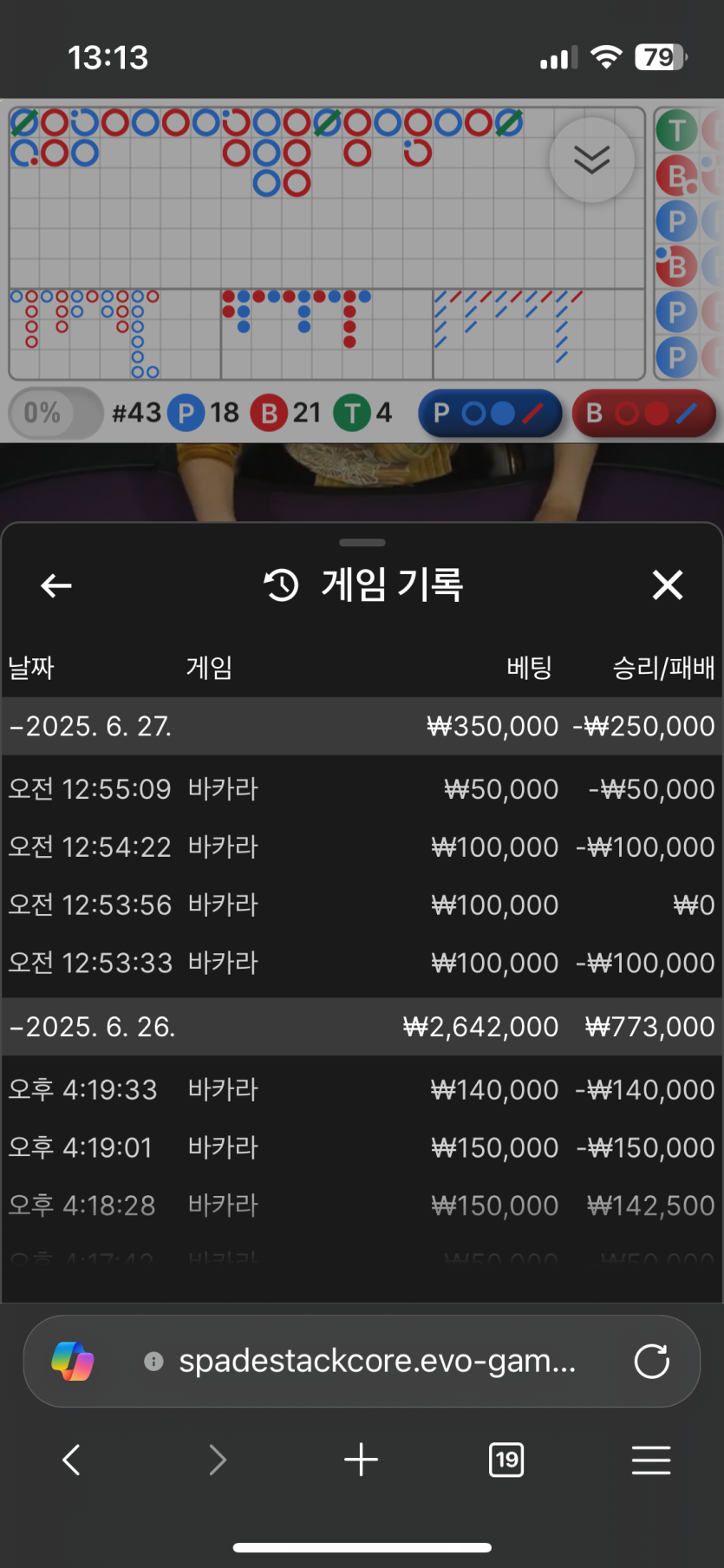Tap the address bar showing spadestackcore.evo-gam...
This screenshot has width=724, height=1568.
tap(377, 1362)
